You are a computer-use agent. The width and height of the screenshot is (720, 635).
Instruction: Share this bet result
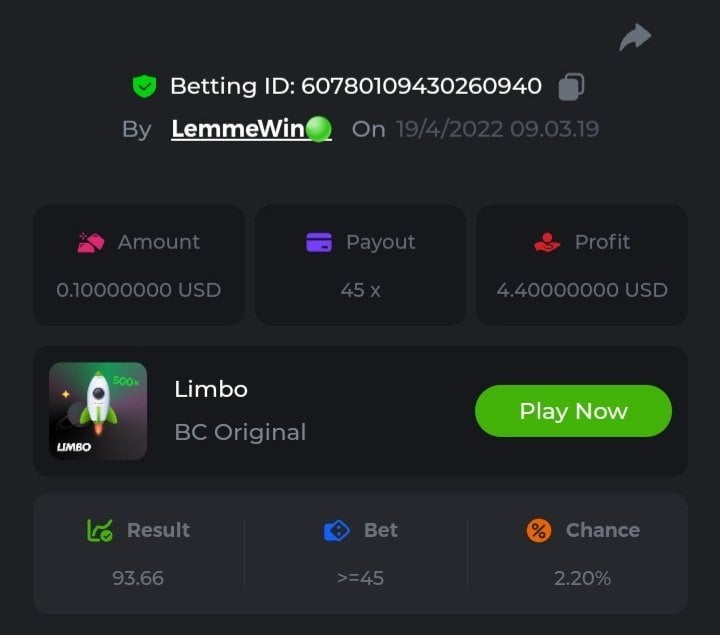[x=635, y=38]
